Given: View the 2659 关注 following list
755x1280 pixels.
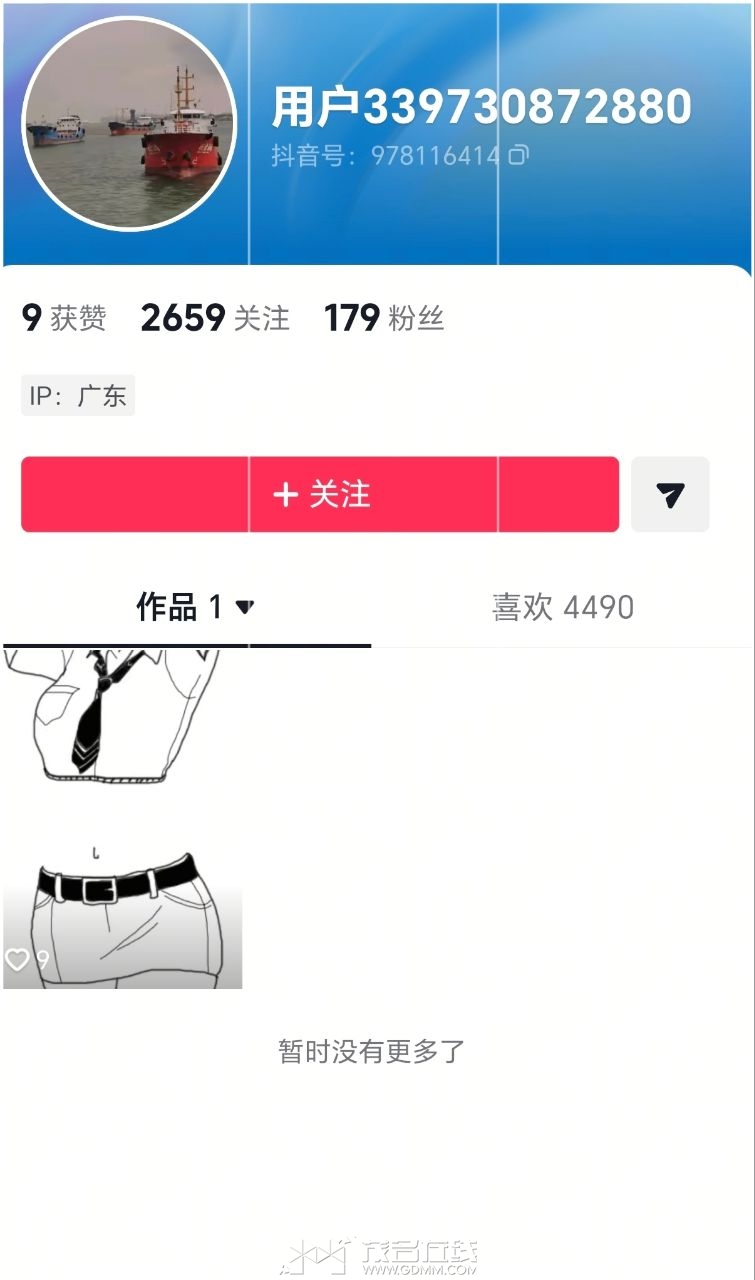Looking at the screenshot, I should (x=214, y=318).
